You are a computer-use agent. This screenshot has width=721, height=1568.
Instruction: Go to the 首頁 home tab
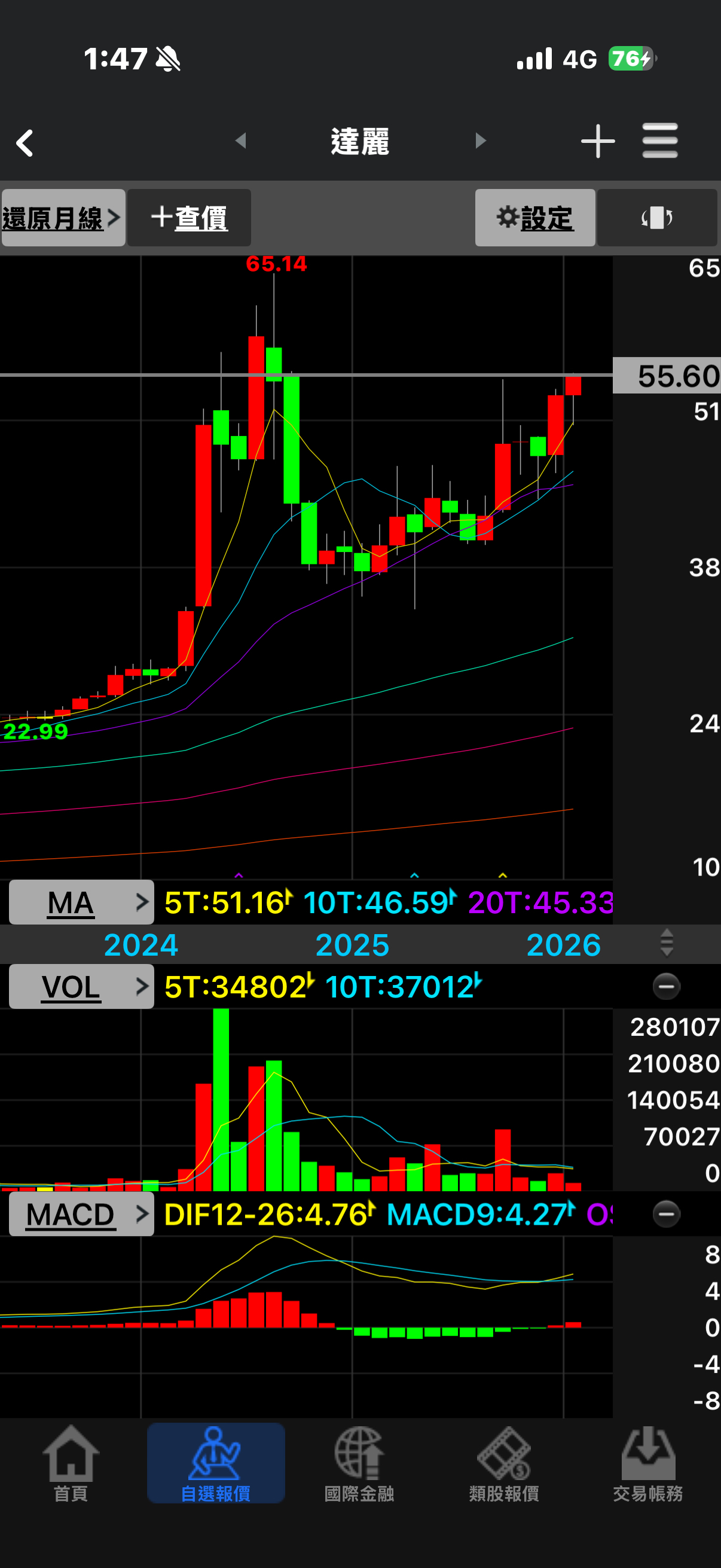coord(71,1464)
